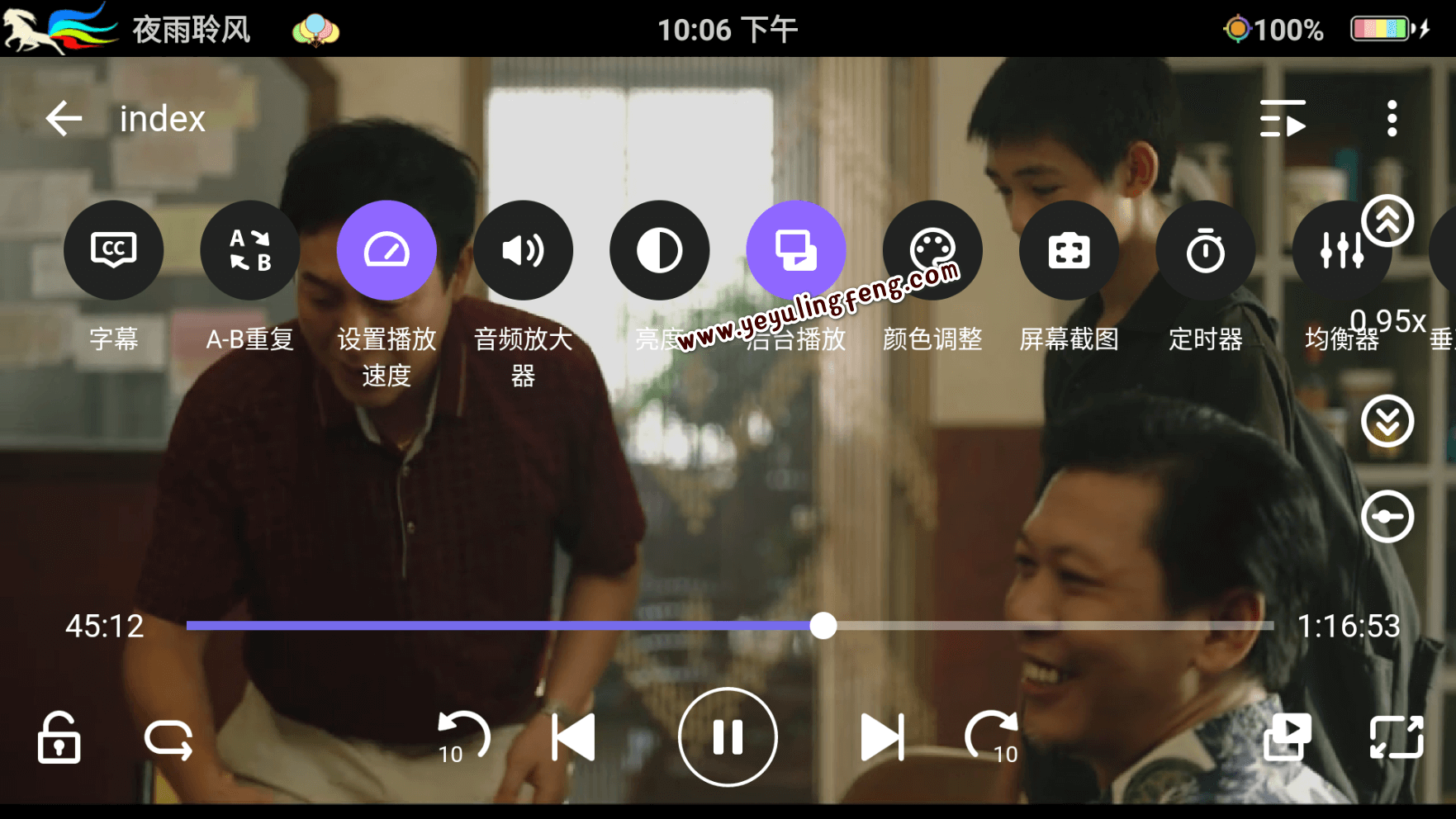The width and height of the screenshot is (1456, 819).
Task: Open color adjustment (颜色调整)
Action: click(x=932, y=250)
